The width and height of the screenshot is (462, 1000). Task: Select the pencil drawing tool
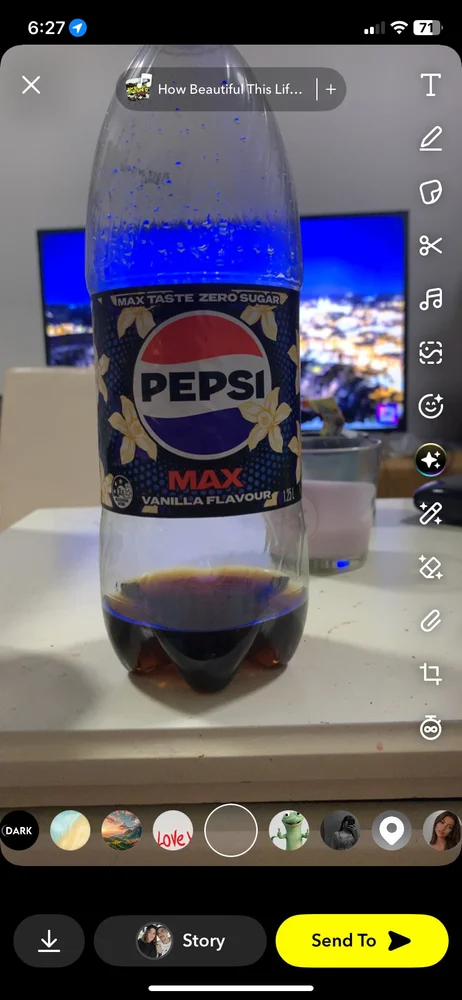(431, 138)
